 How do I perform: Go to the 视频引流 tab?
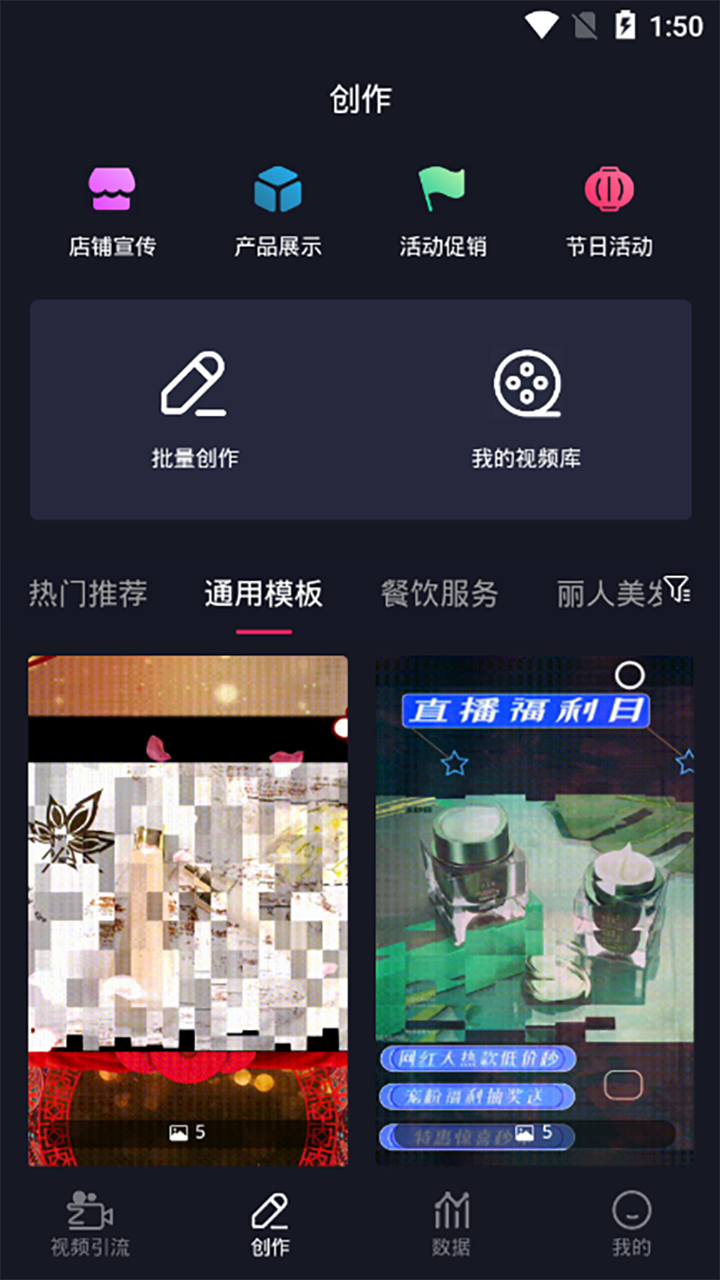tap(90, 1223)
